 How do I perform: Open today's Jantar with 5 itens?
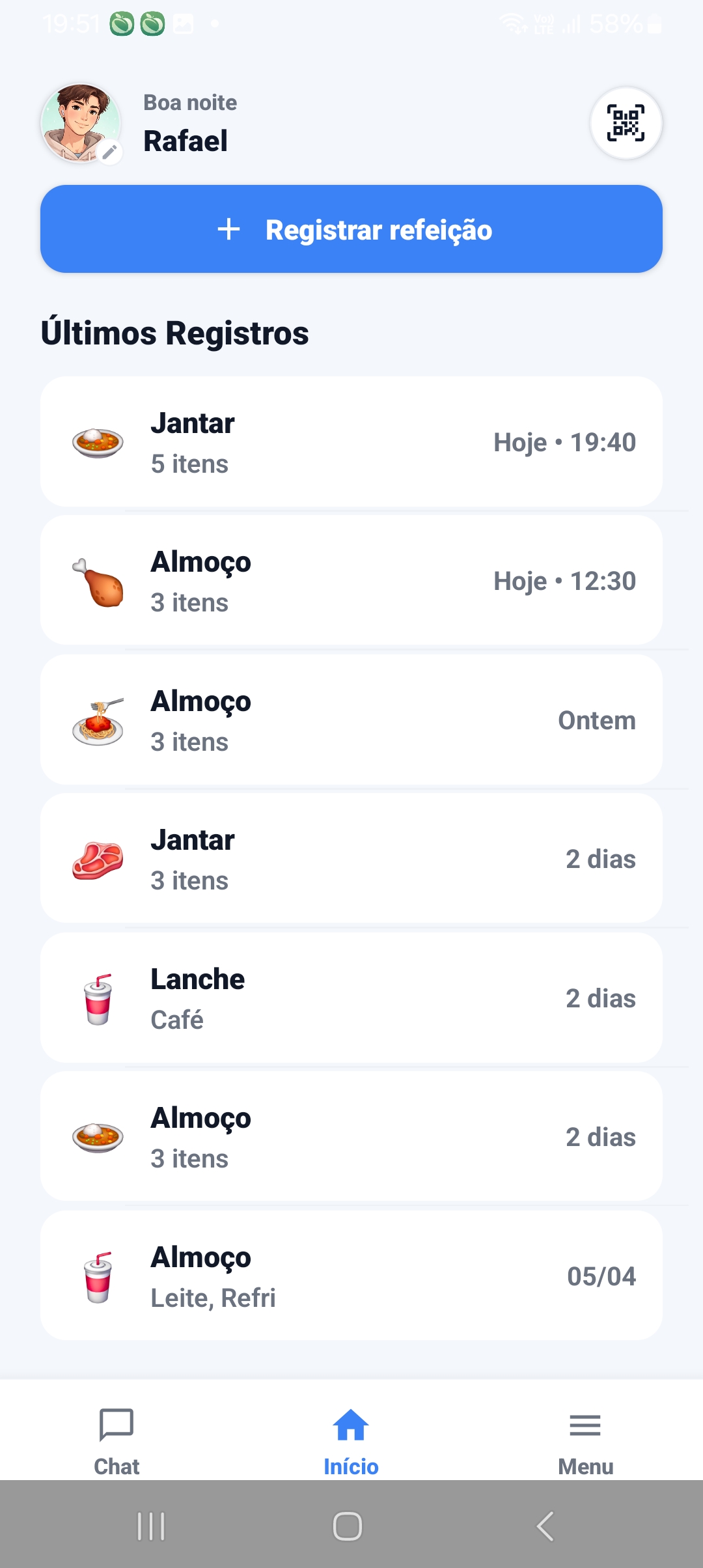pos(351,441)
